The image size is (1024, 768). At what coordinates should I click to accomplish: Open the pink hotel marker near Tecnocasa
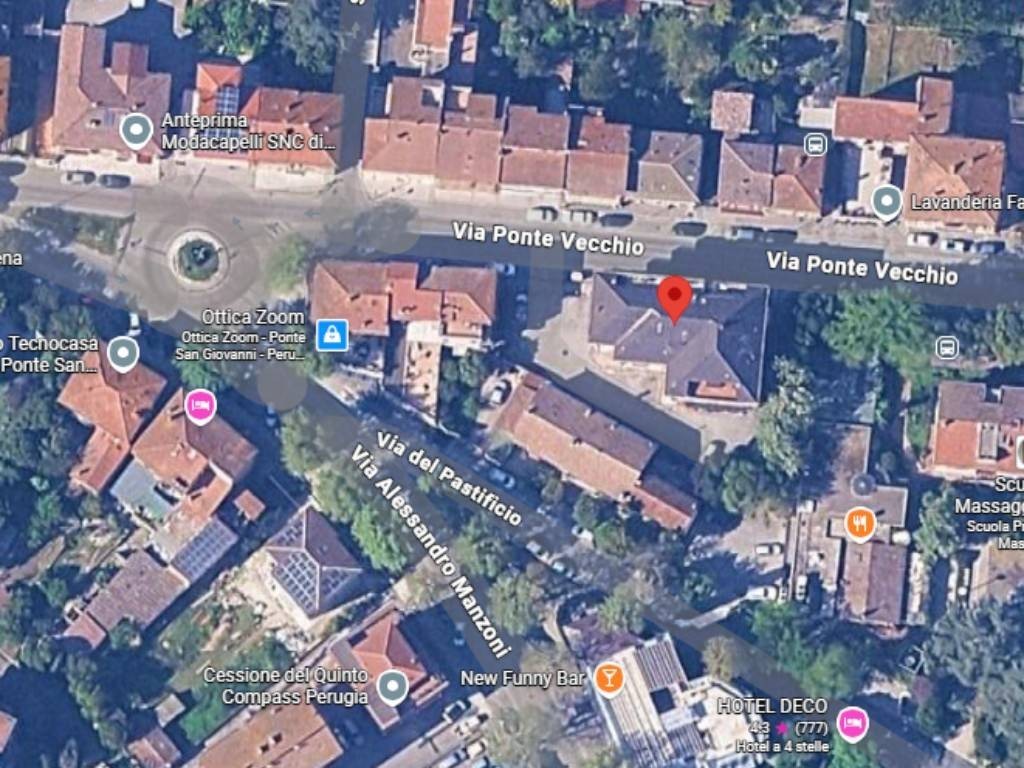click(200, 407)
